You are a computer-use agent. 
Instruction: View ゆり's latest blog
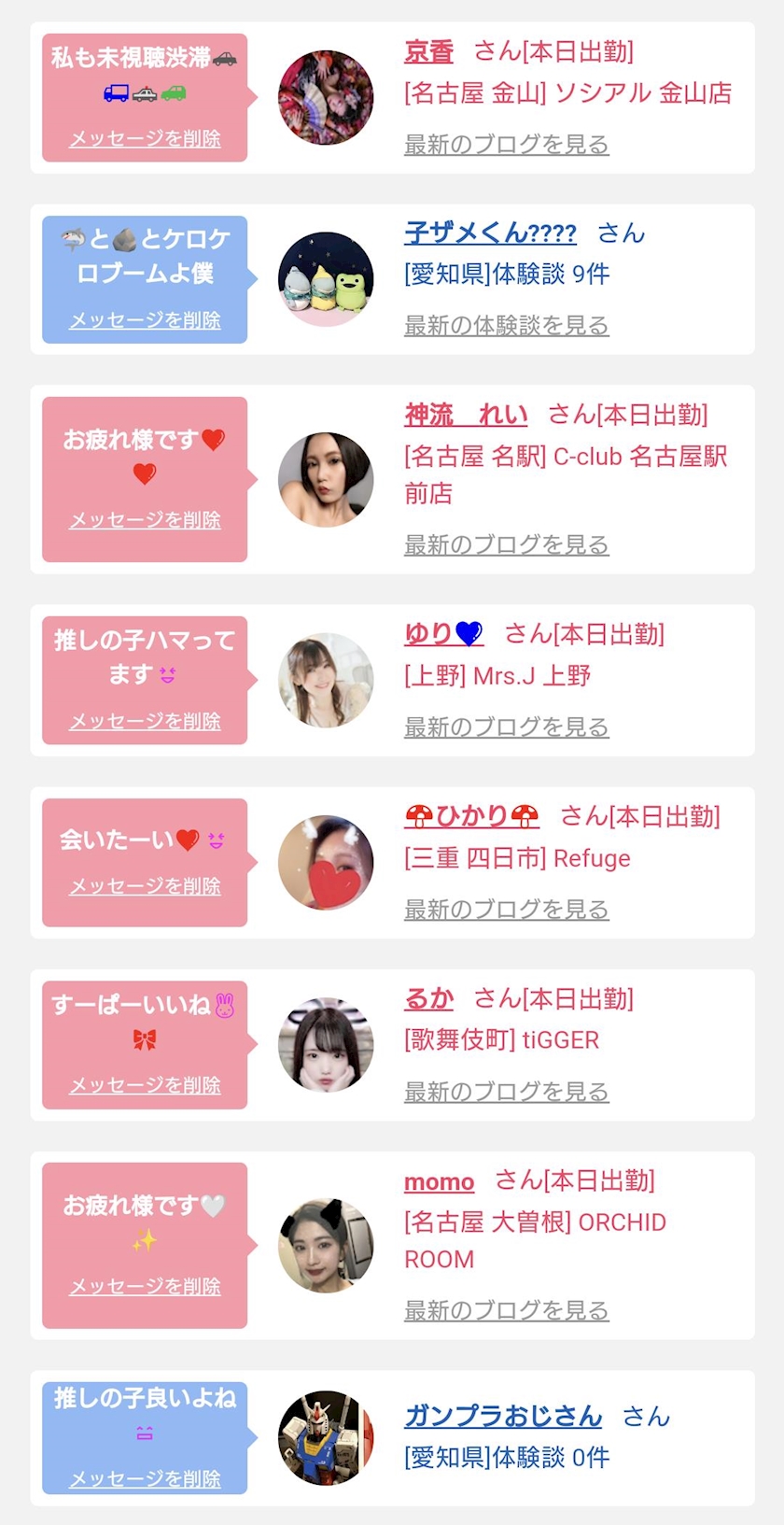click(506, 727)
